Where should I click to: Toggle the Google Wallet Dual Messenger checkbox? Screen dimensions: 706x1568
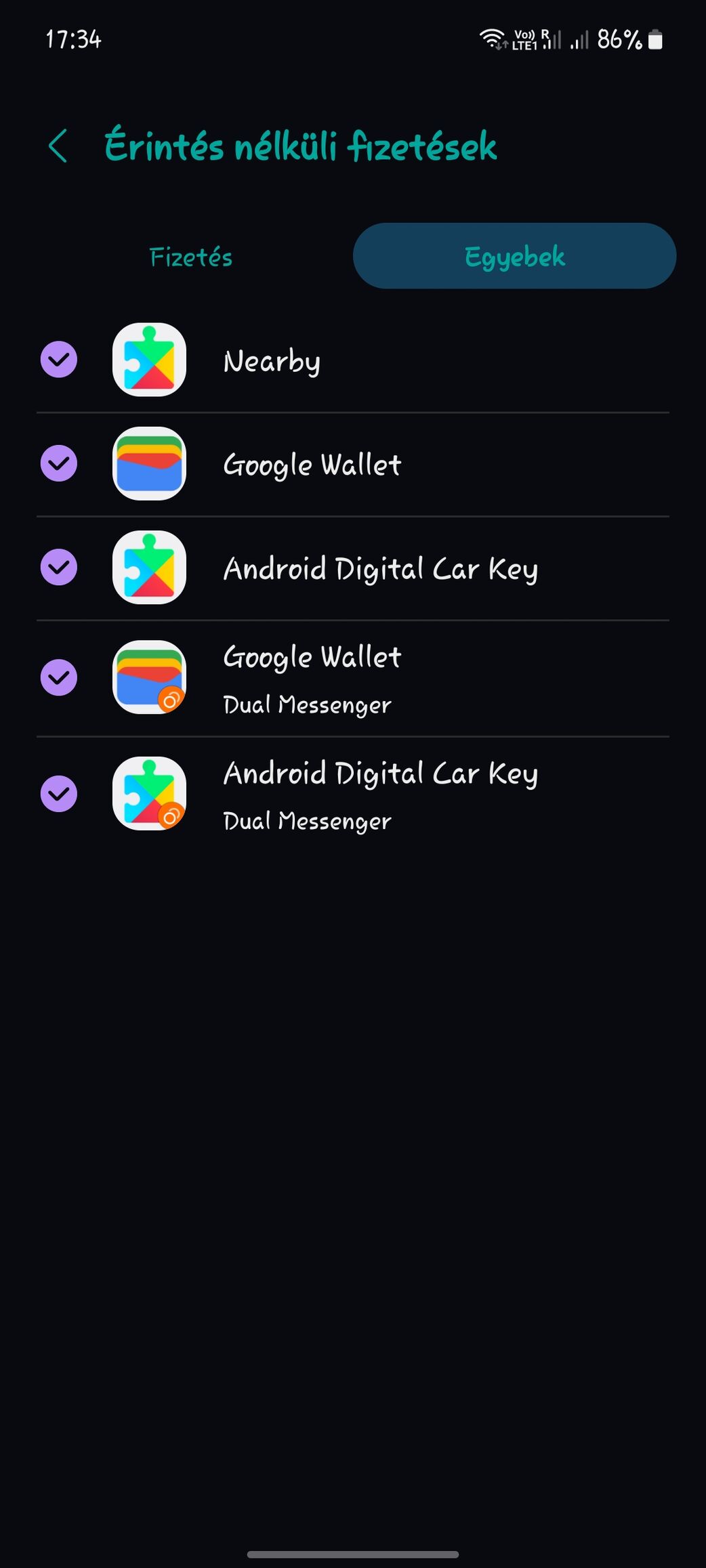(x=59, y=677)
